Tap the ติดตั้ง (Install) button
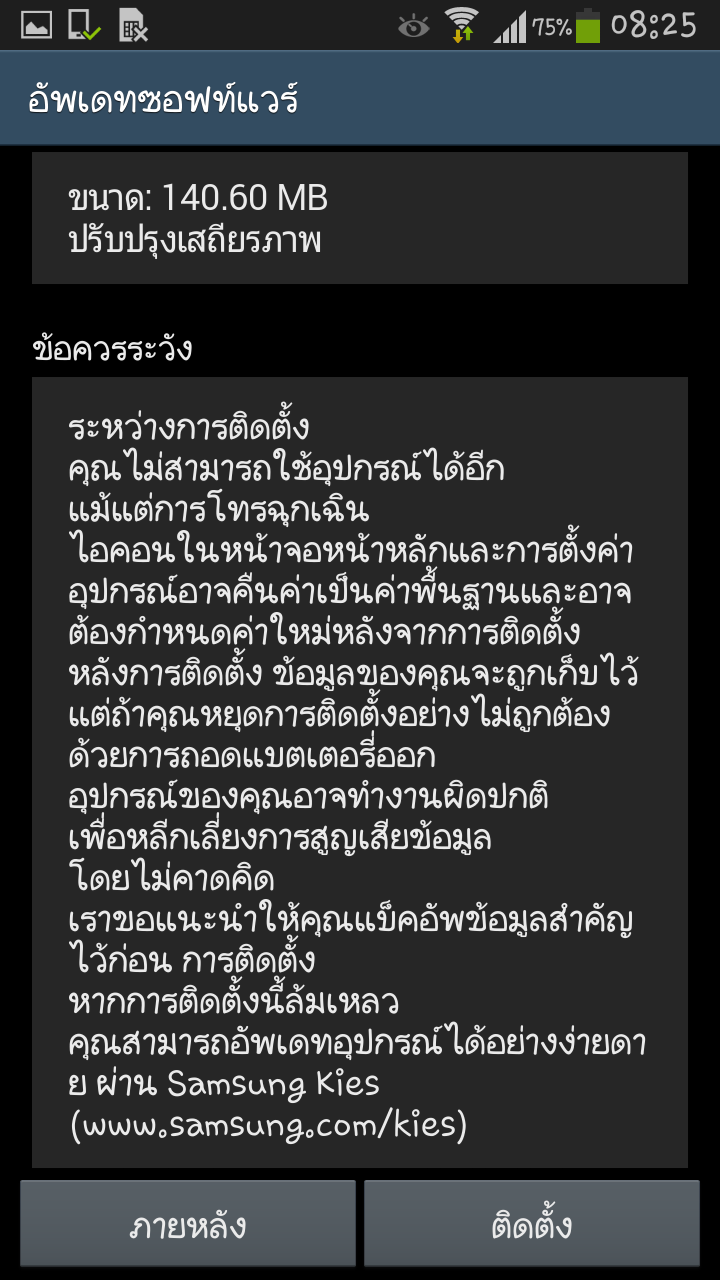The image size is (720, 1280). coord(532,1224)
